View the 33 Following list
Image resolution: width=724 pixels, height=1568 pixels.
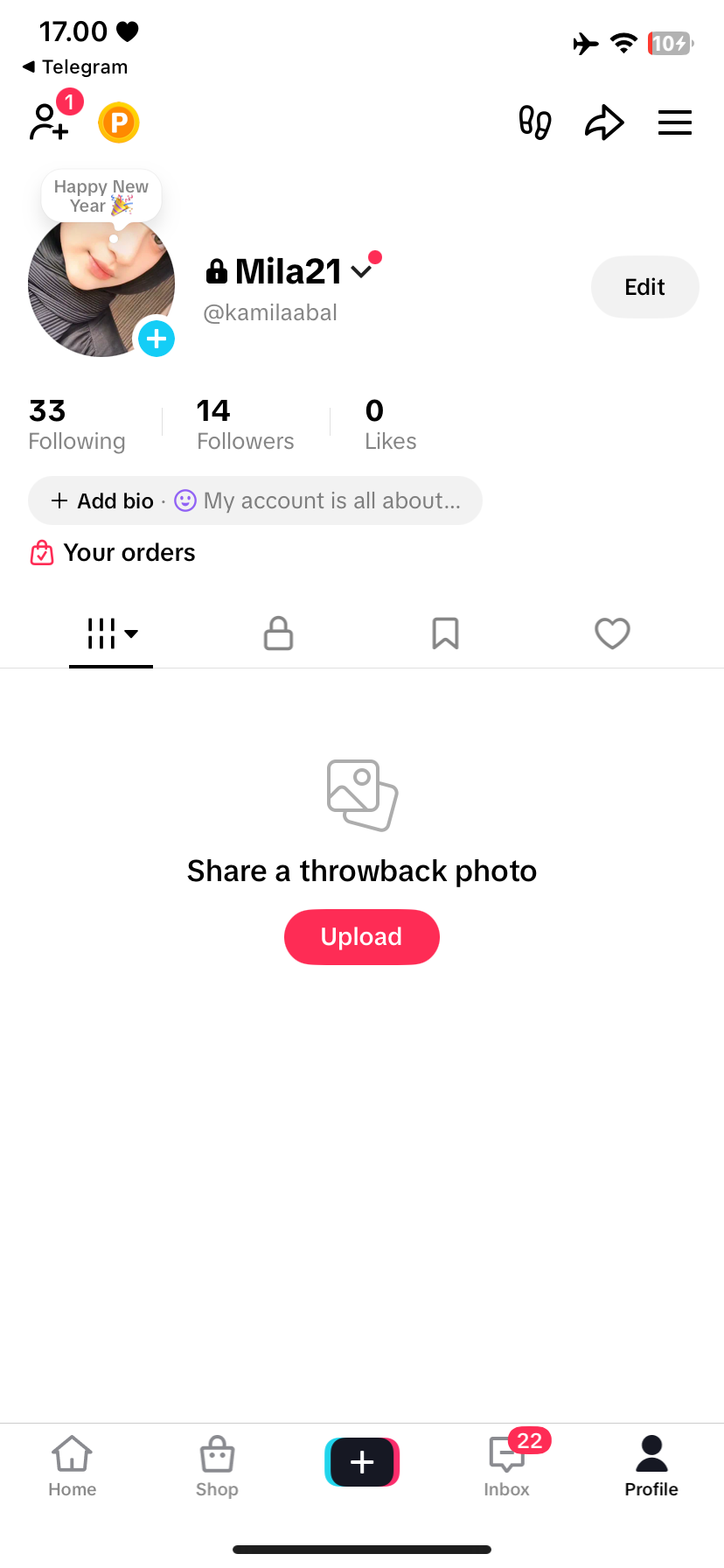(x=76, y=424)
